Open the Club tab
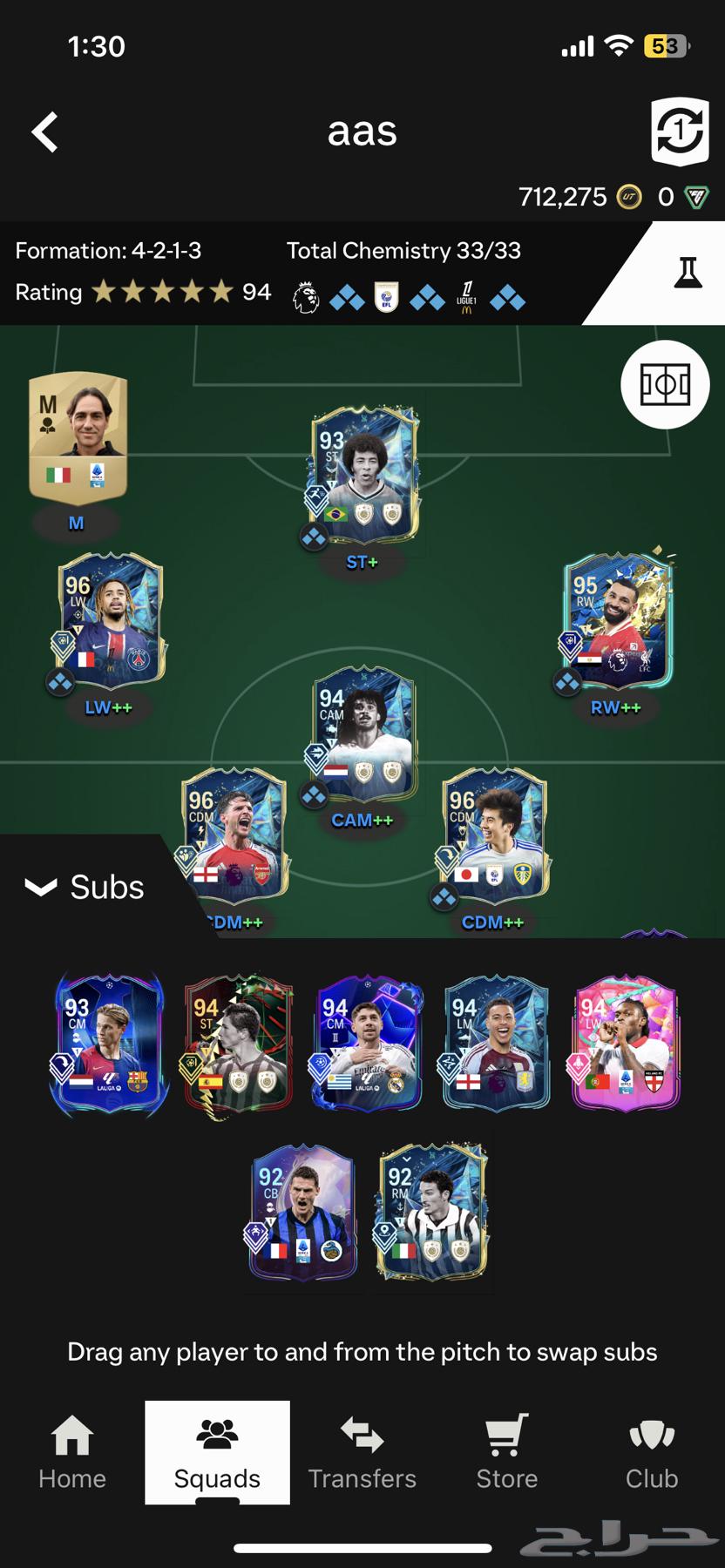The image size is (725, 1568). coord(652,1452)
